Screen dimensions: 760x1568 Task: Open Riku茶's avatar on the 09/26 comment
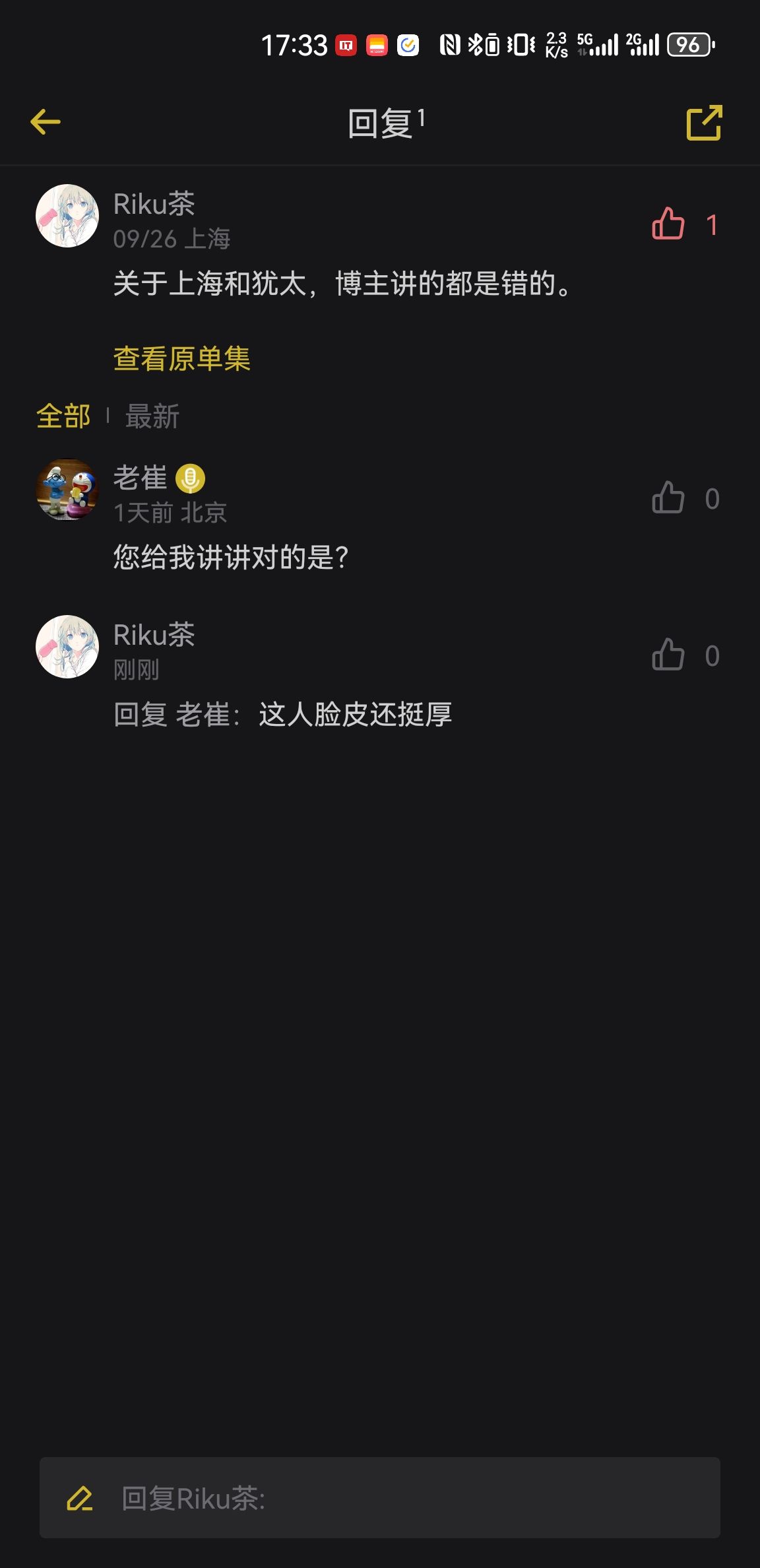67,216
